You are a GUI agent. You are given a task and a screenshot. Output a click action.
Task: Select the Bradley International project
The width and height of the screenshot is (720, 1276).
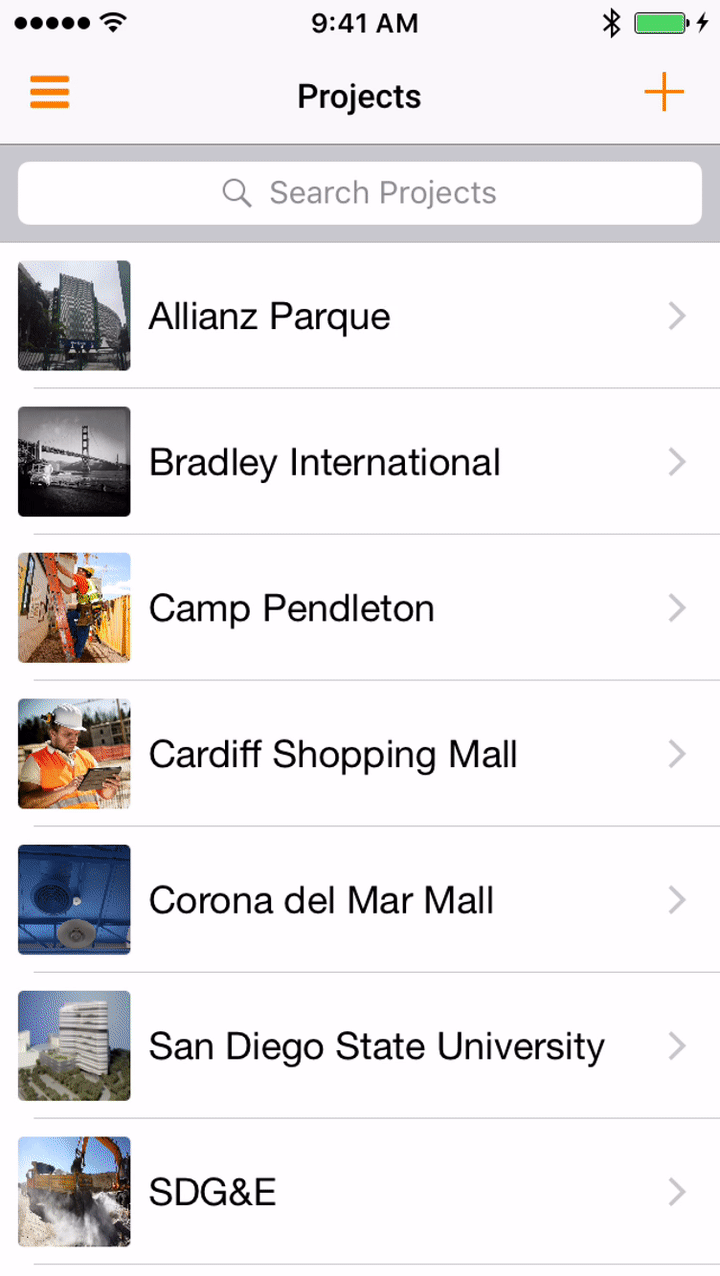pyautogui.click(x=360, y=462)
